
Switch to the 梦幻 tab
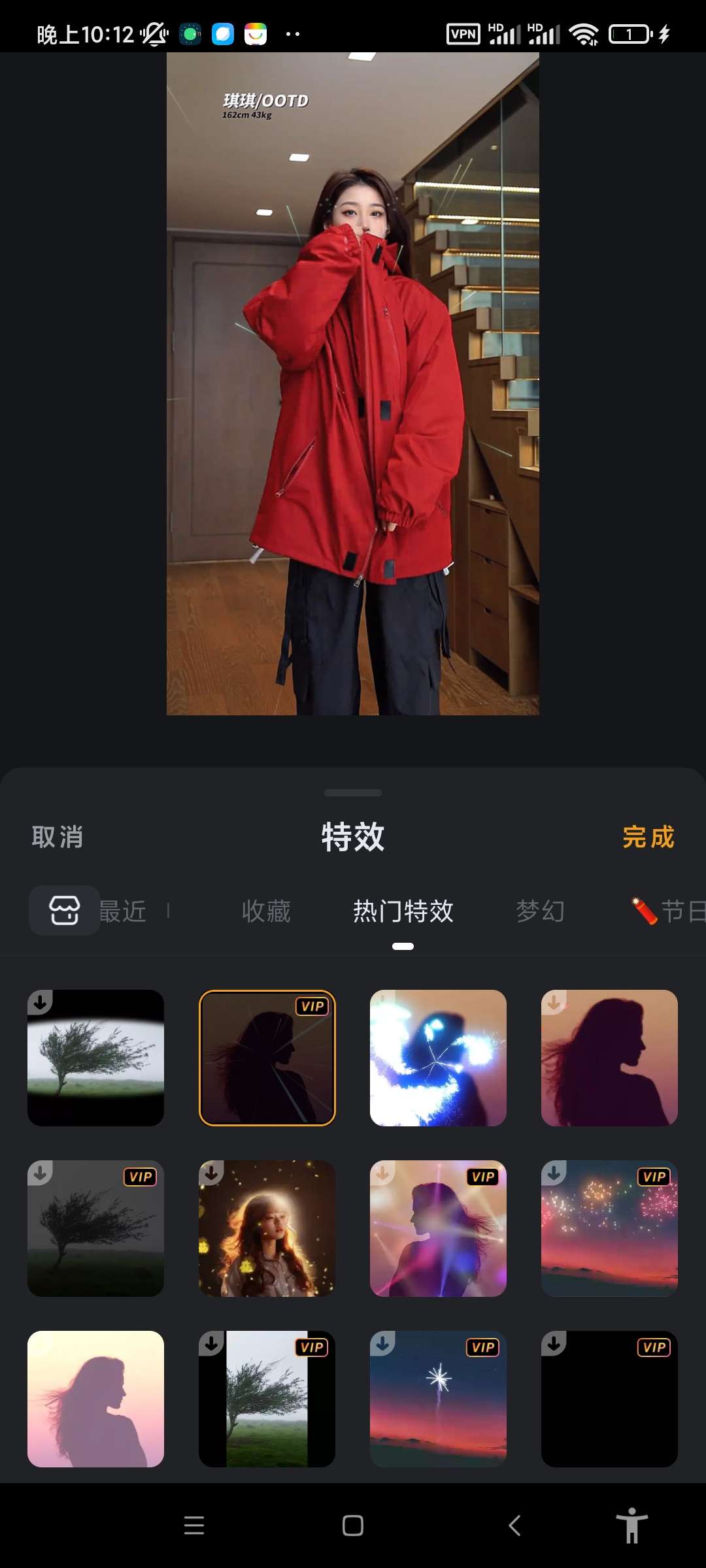pos(540,911)
